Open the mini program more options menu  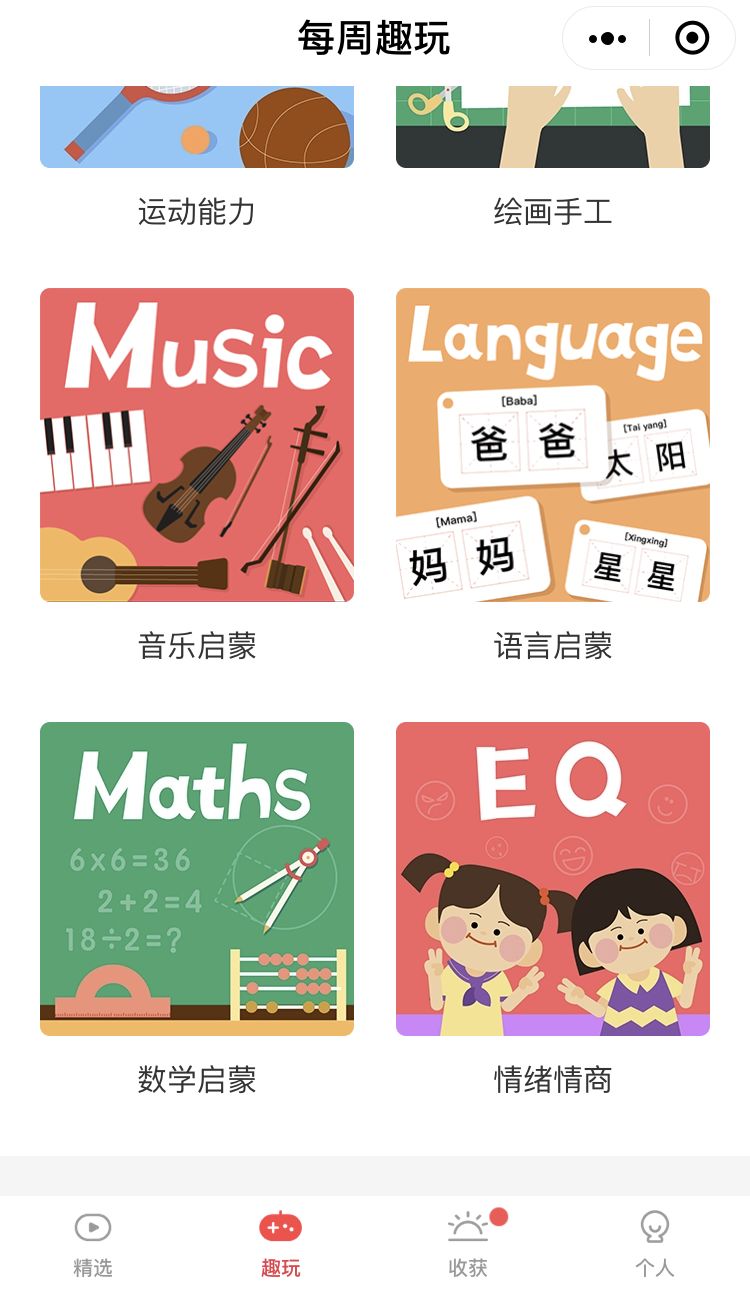click(x=607, y=39)
